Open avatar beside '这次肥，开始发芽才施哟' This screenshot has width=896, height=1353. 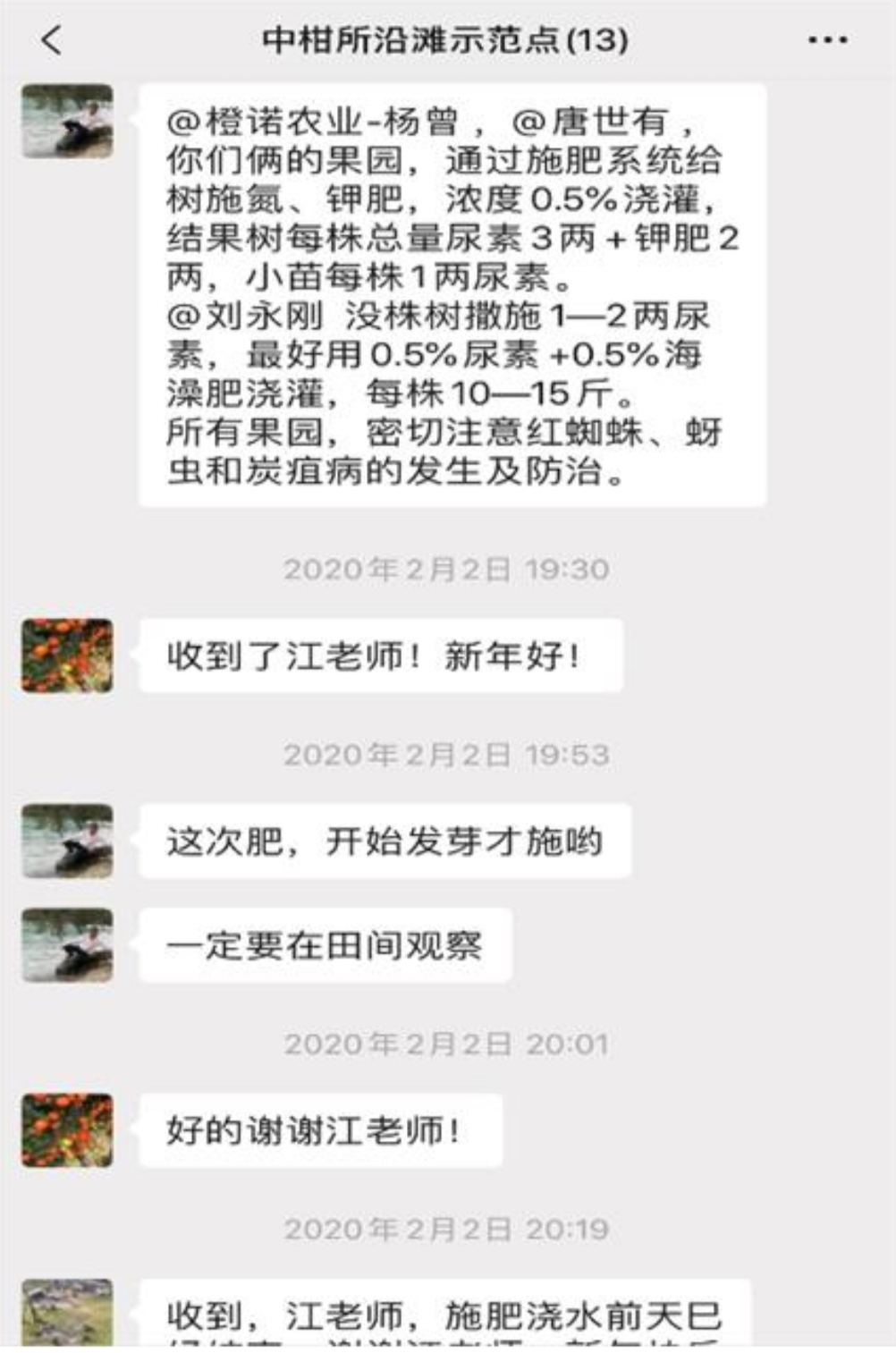click(x=67, y=841)
